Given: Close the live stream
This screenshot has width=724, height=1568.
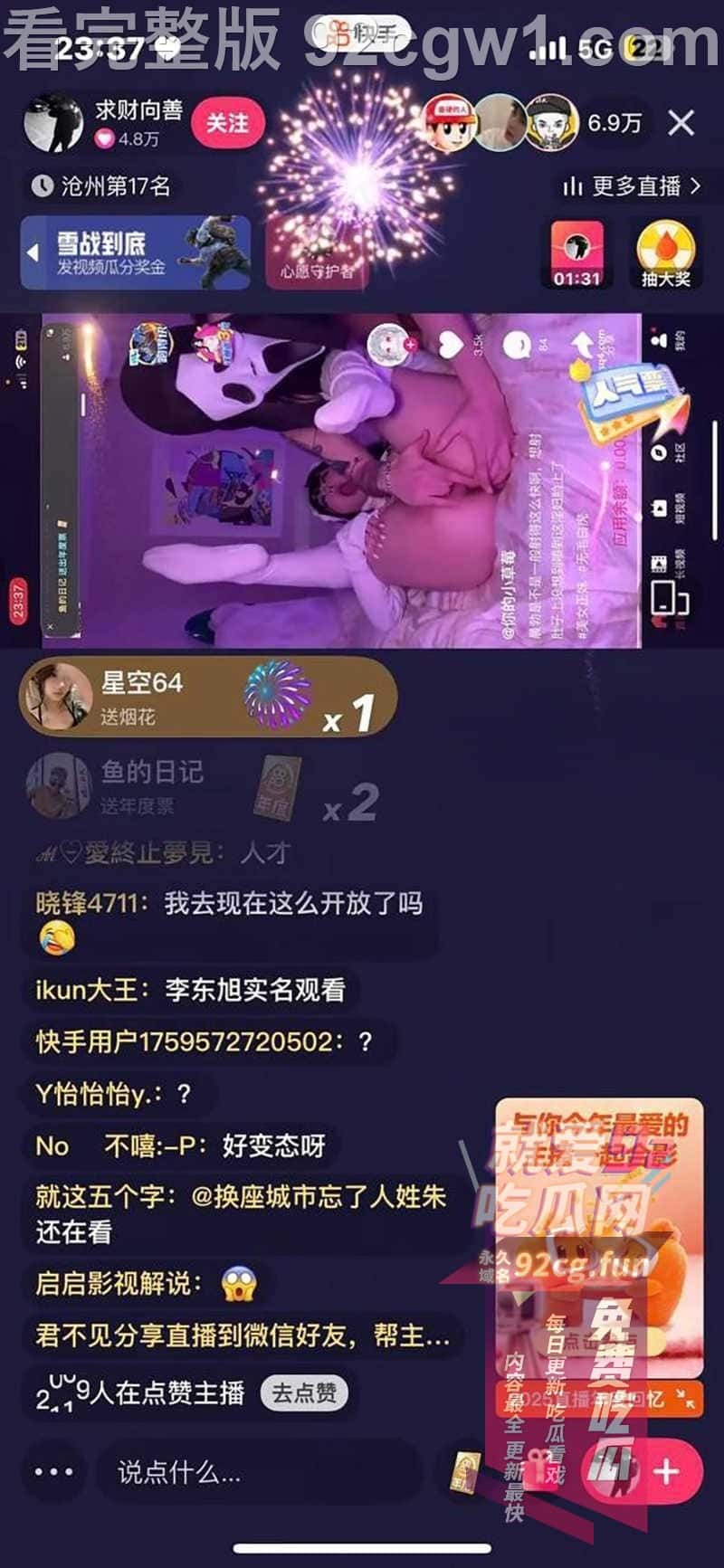Looking at the screenshot, I should [681, 122].
